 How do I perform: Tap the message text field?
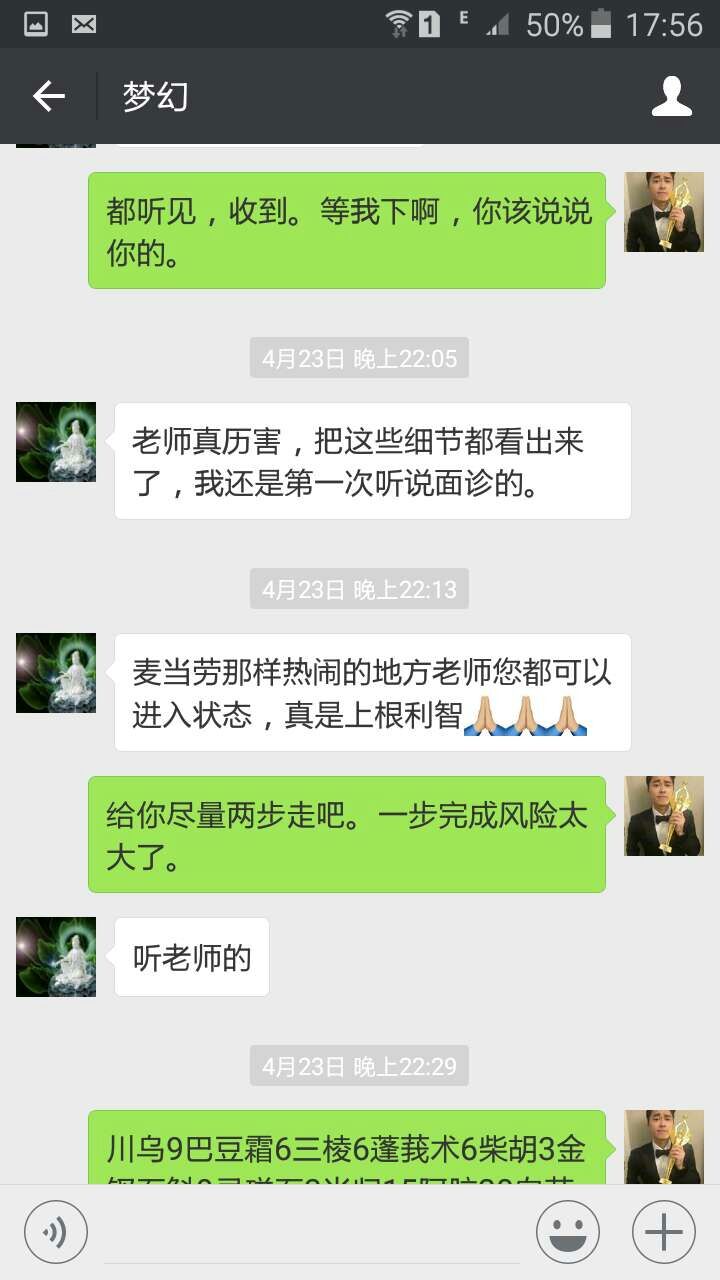310,1232
